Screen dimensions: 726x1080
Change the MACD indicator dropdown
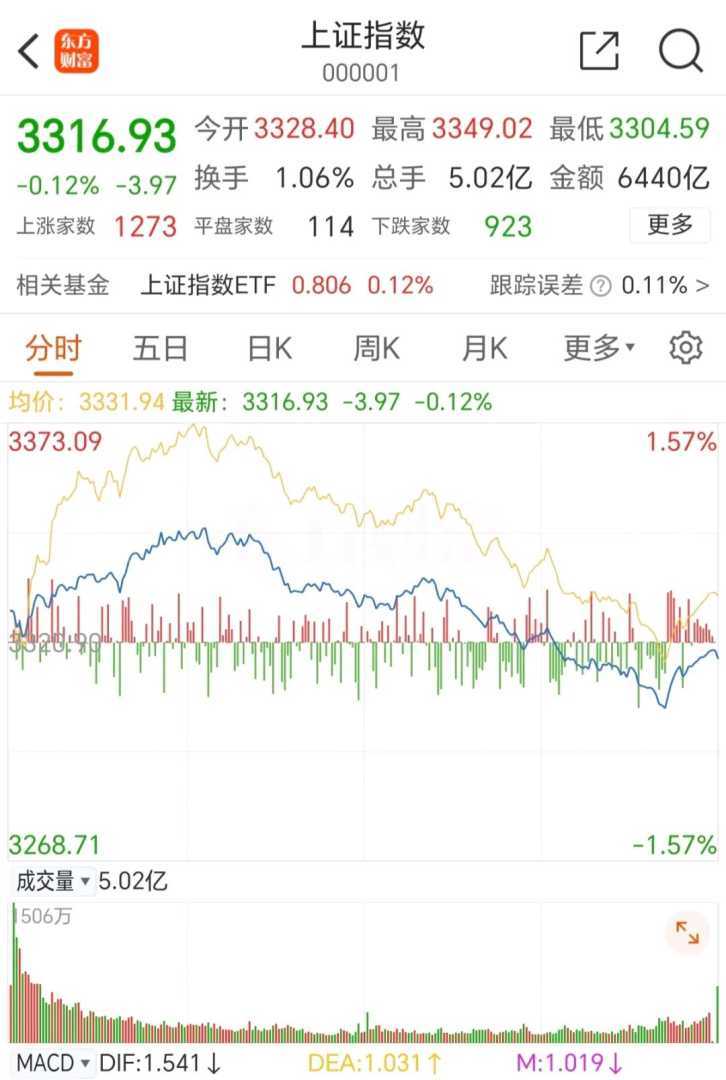pos(53,1062)
